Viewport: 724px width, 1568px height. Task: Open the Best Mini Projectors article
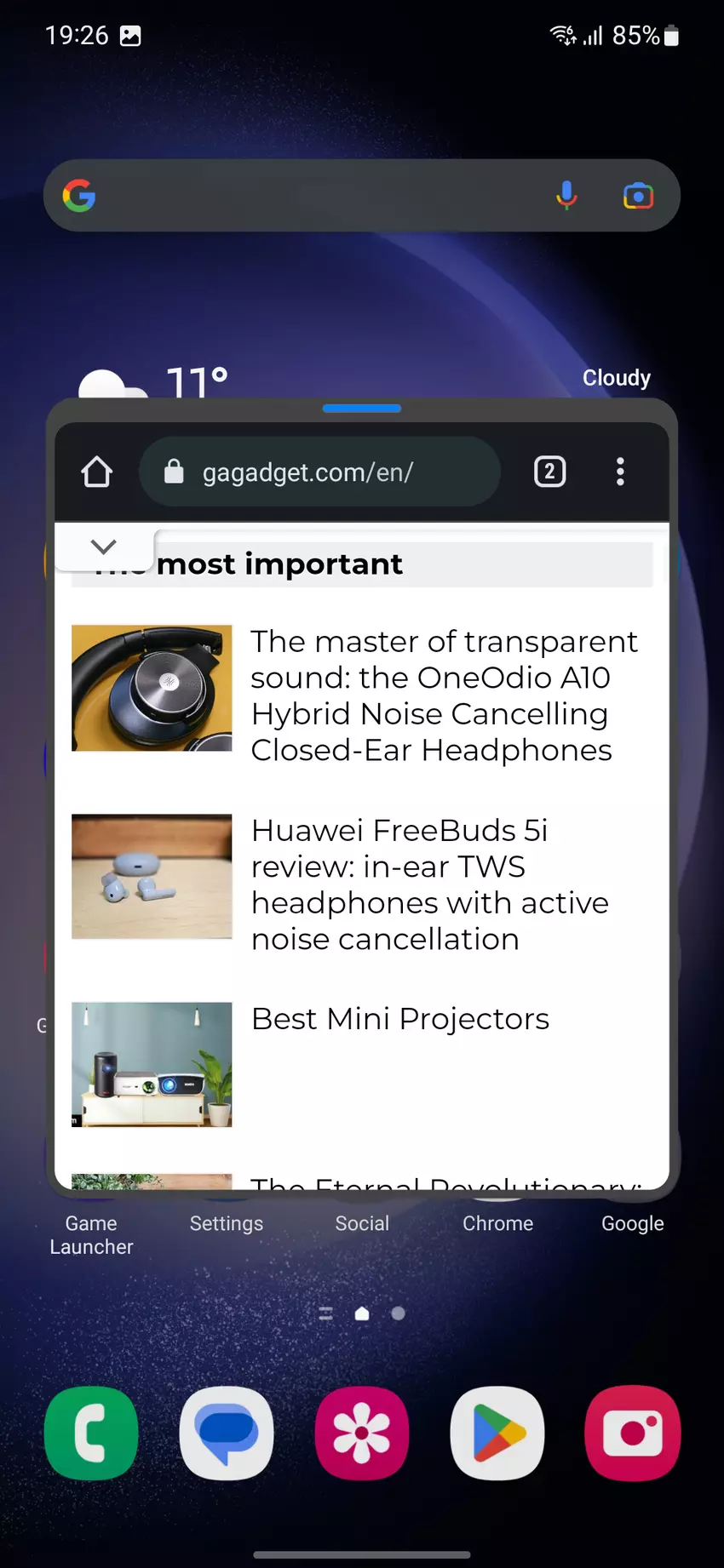click(x=400, y=1019)
